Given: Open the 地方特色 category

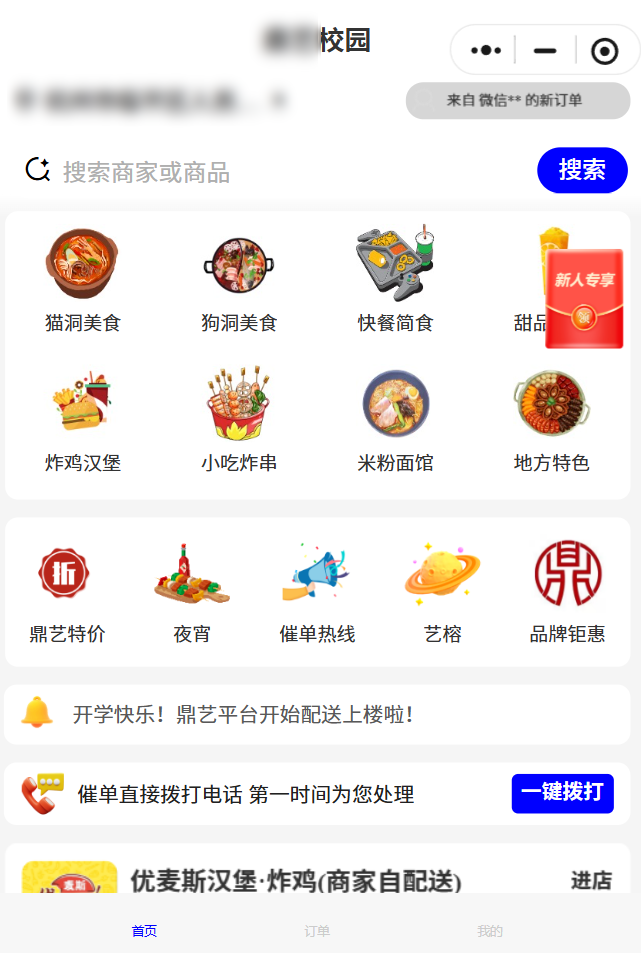Looking at the screenshot, I should (x=552, y=421).
